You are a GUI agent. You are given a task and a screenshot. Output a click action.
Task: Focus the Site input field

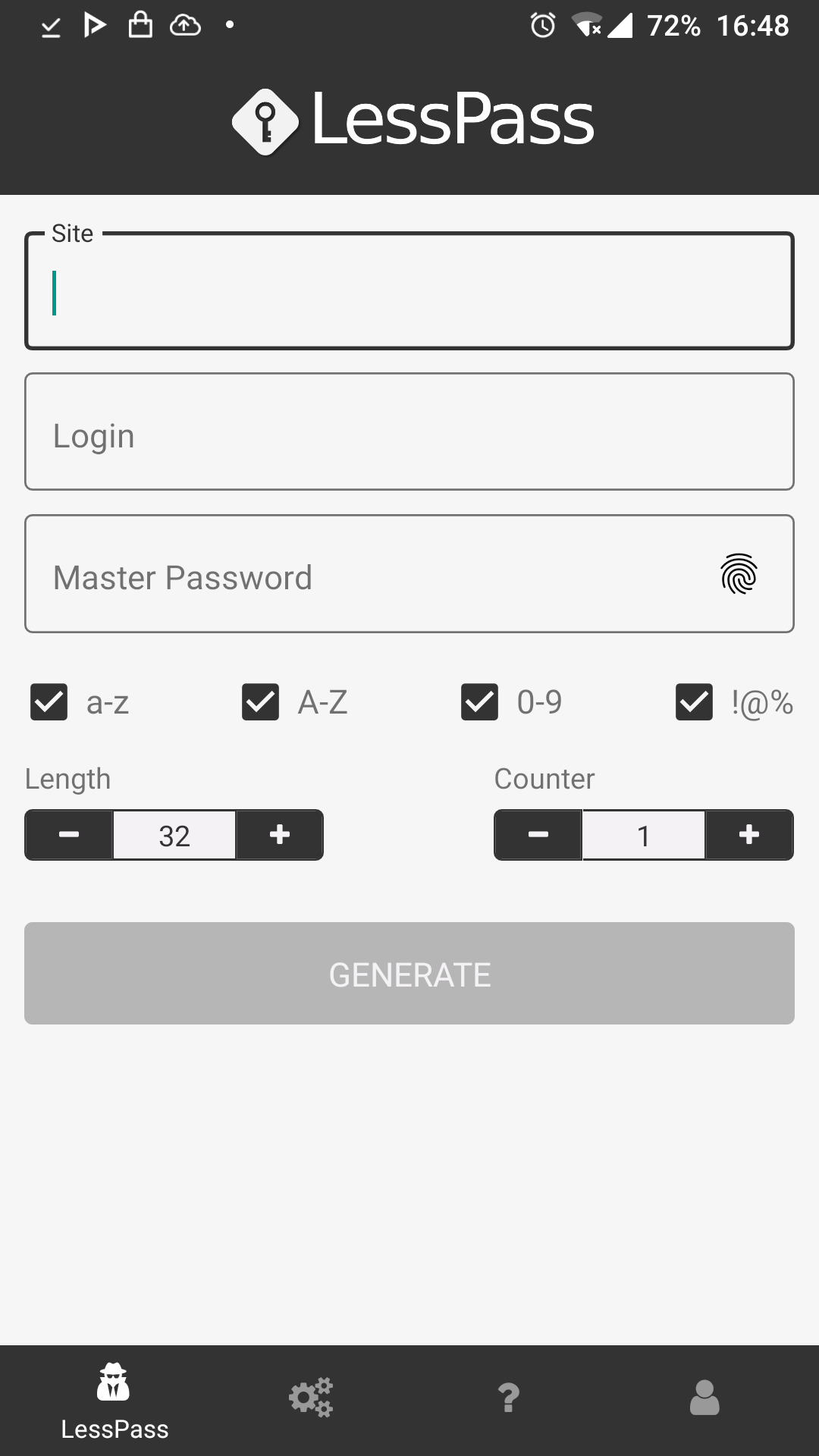tap(409, 292)
